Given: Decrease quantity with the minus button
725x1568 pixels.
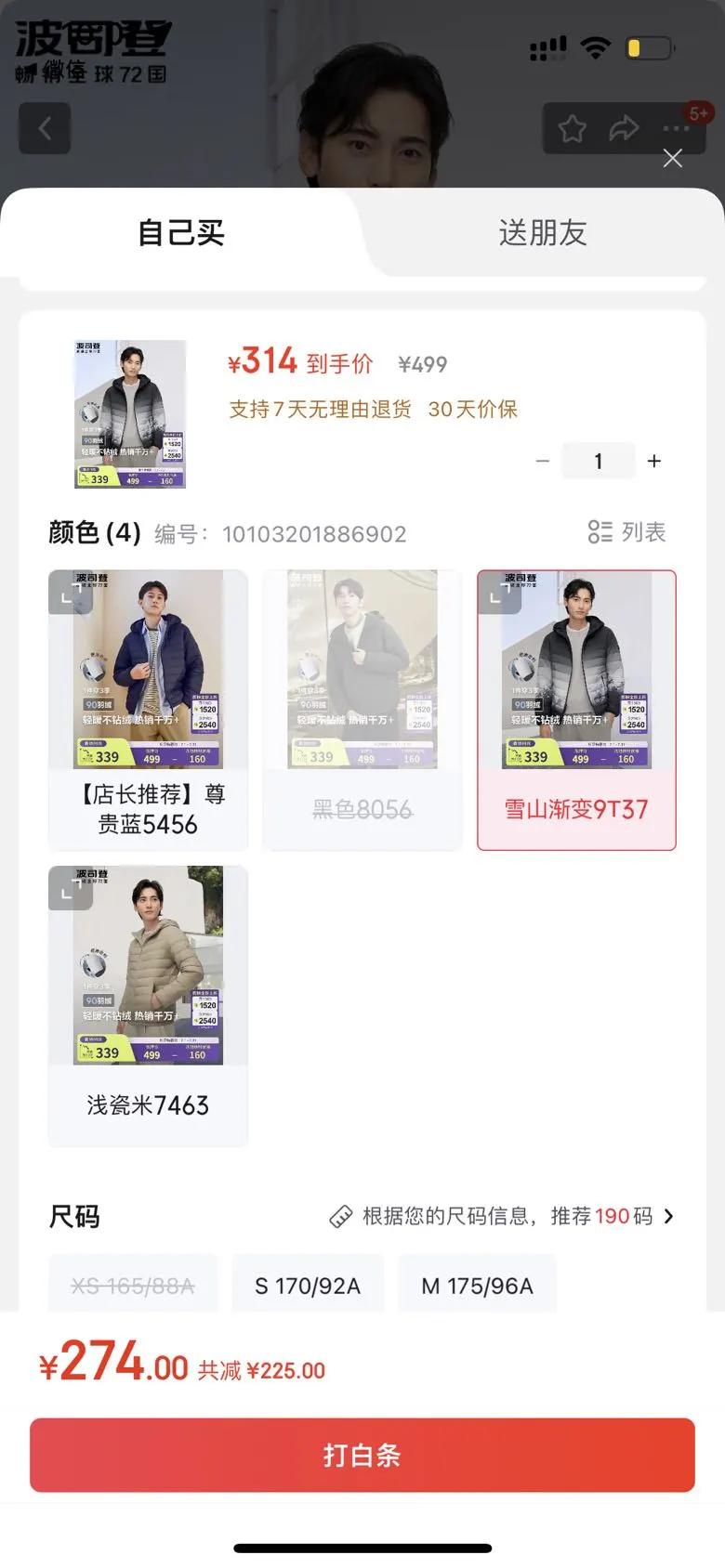Looking at the screenshot, I should pos(543,461).
